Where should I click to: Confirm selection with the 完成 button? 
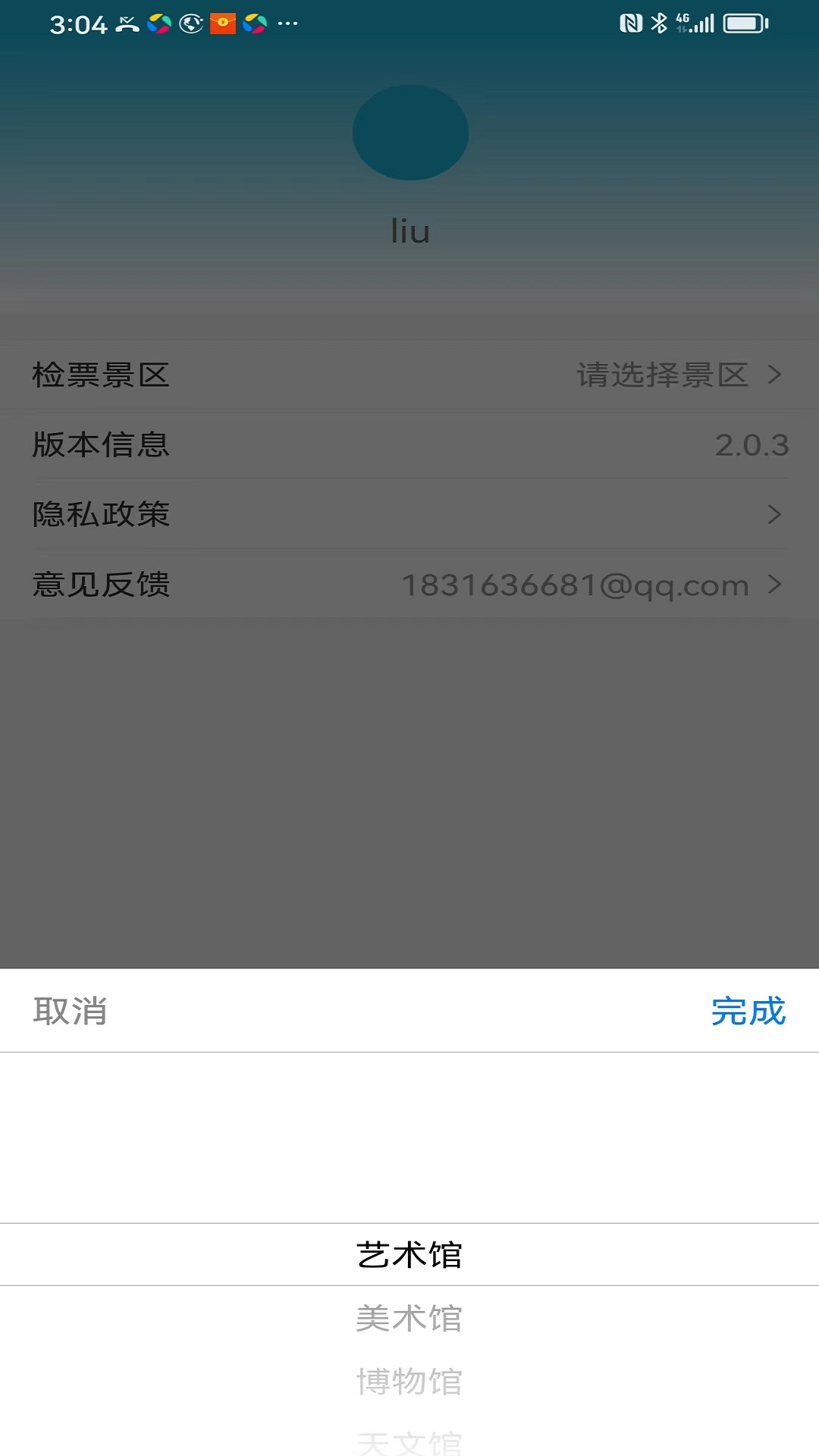(749, 1011)
